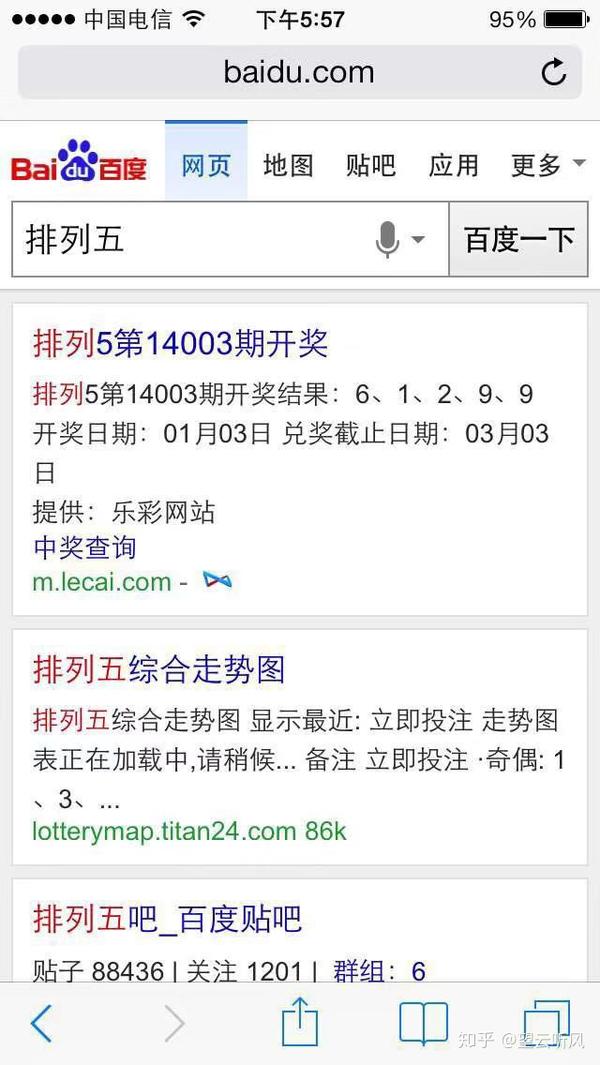Open result 排列五综合走势图
The height and width of the screenshot is (1065, 600).
pyautogui.click(x=159, y=670)
